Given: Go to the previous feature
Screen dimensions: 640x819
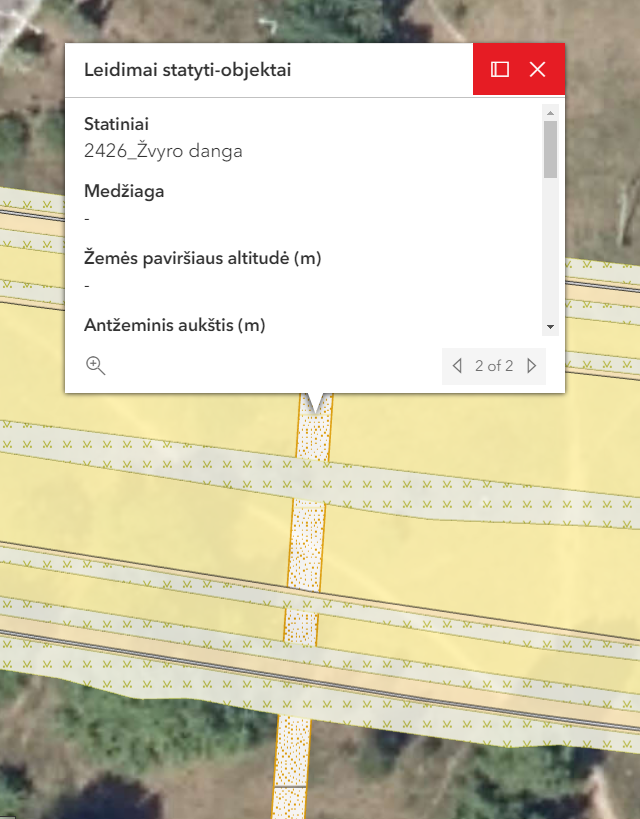Looking at the screenshot, I should (458, 366).
